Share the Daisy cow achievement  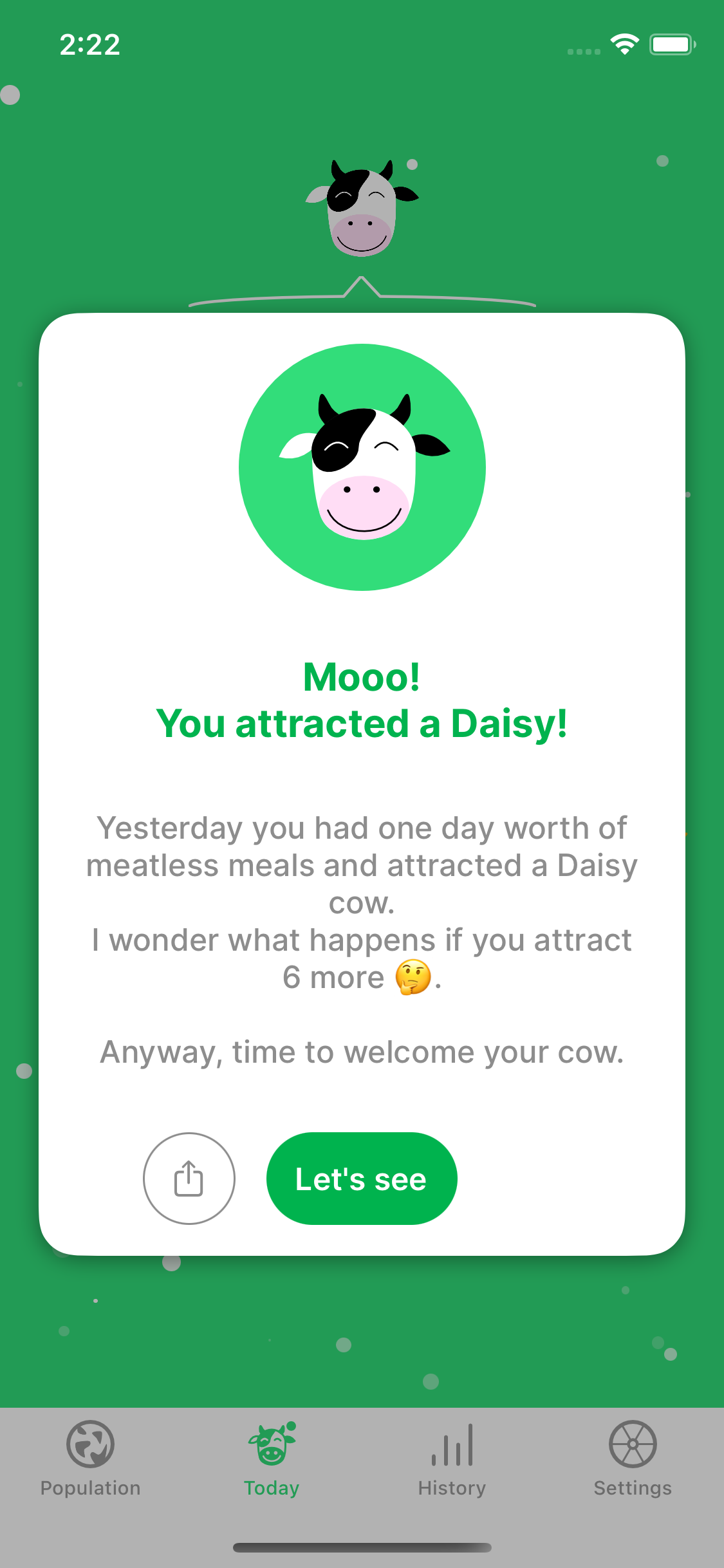click(x=189, y=1178)
